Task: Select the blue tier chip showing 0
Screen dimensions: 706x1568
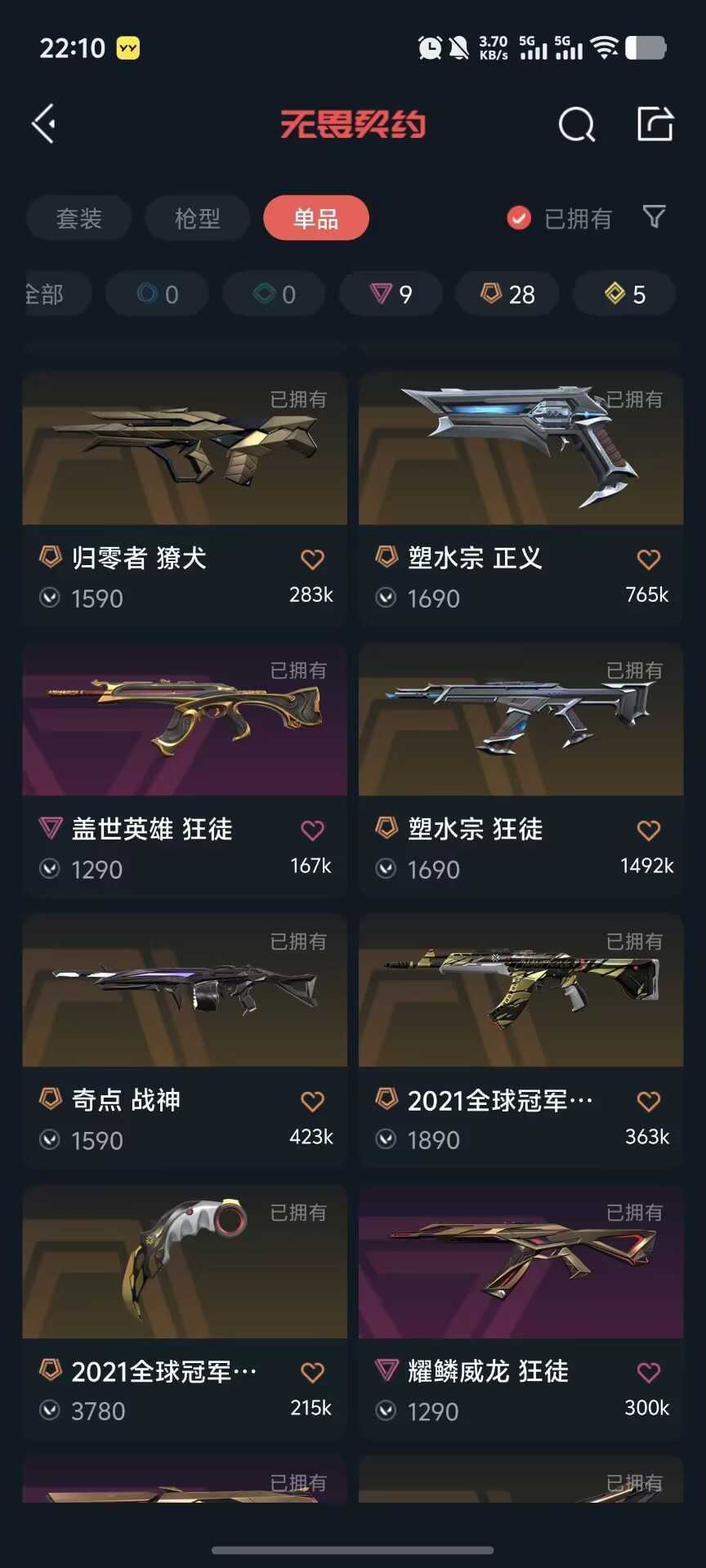Action: point(157,294)
